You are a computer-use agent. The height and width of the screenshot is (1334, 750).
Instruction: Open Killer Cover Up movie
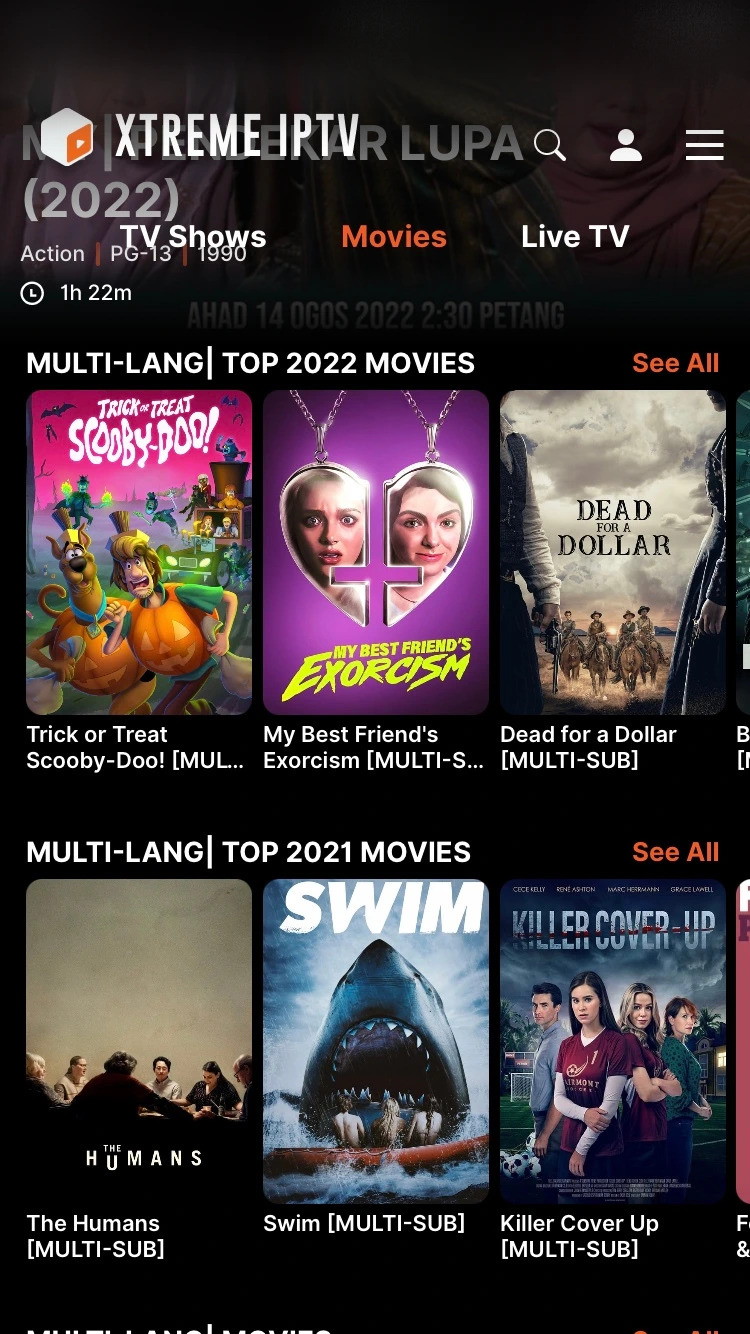(x=613, y=1040)
